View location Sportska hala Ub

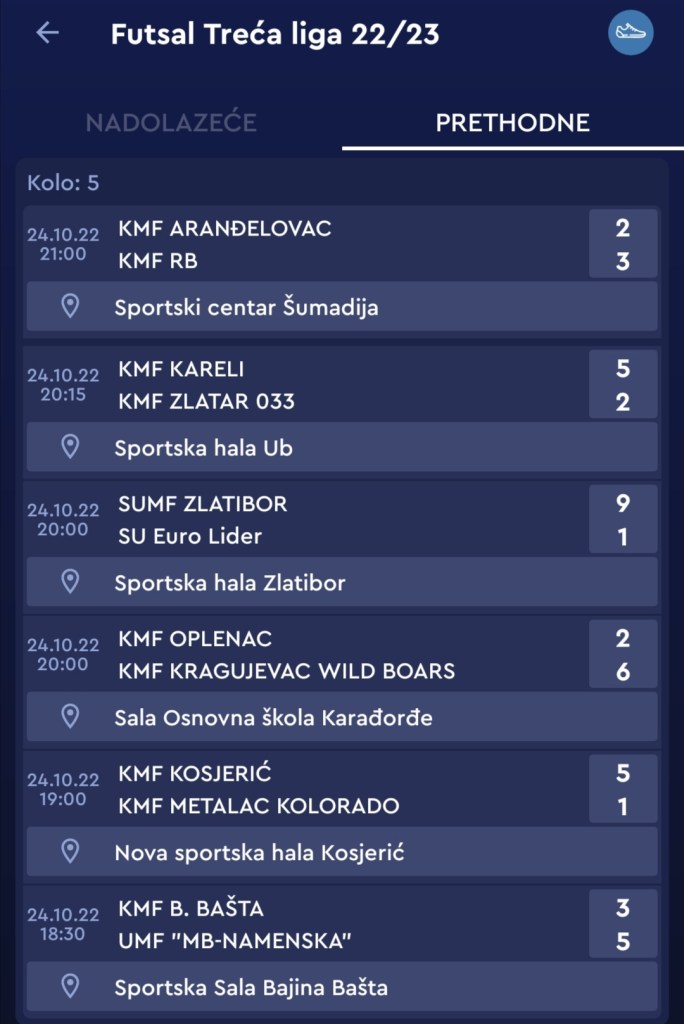click(342, 448)
